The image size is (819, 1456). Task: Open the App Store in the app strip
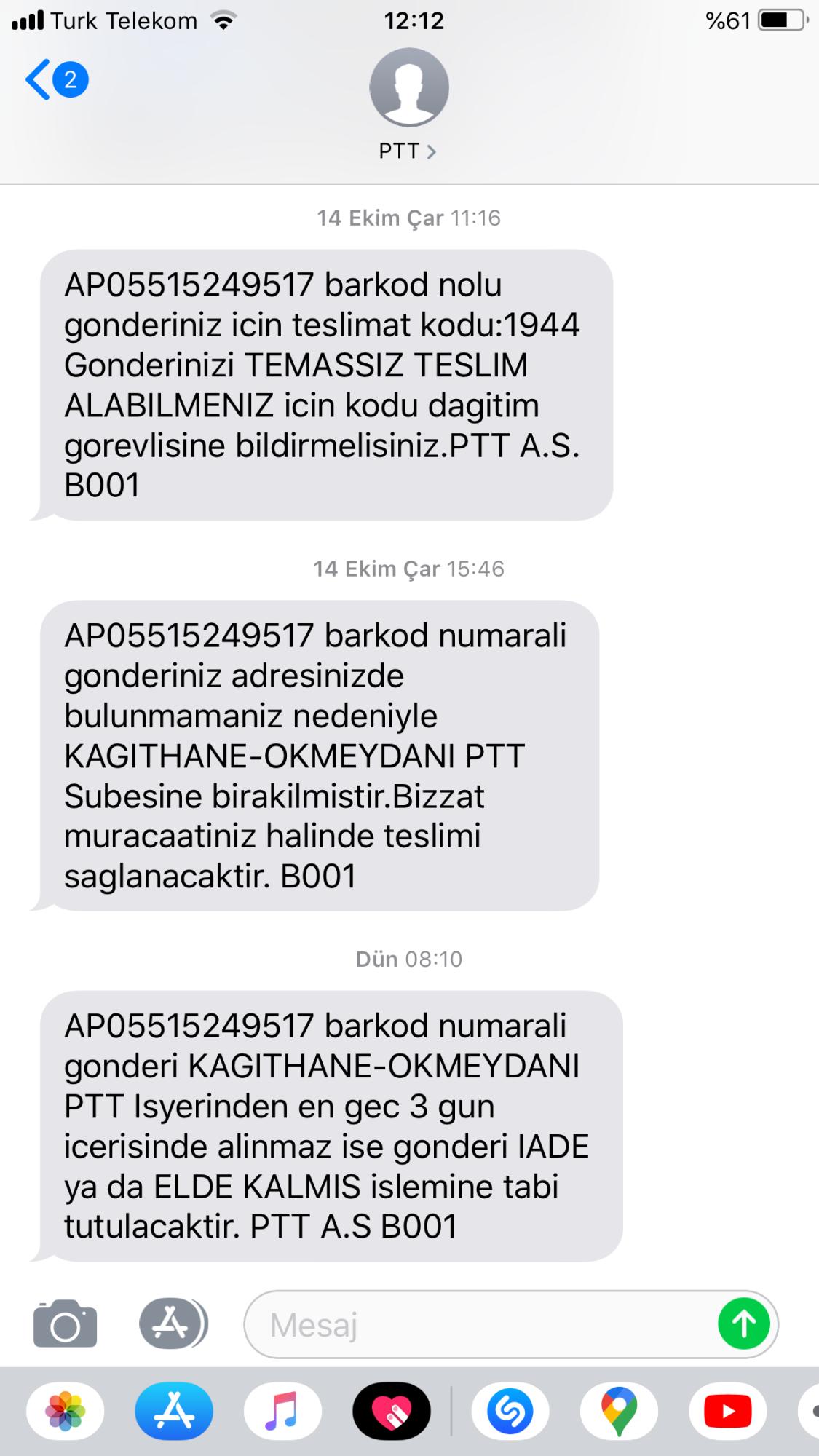point(174,1412)
